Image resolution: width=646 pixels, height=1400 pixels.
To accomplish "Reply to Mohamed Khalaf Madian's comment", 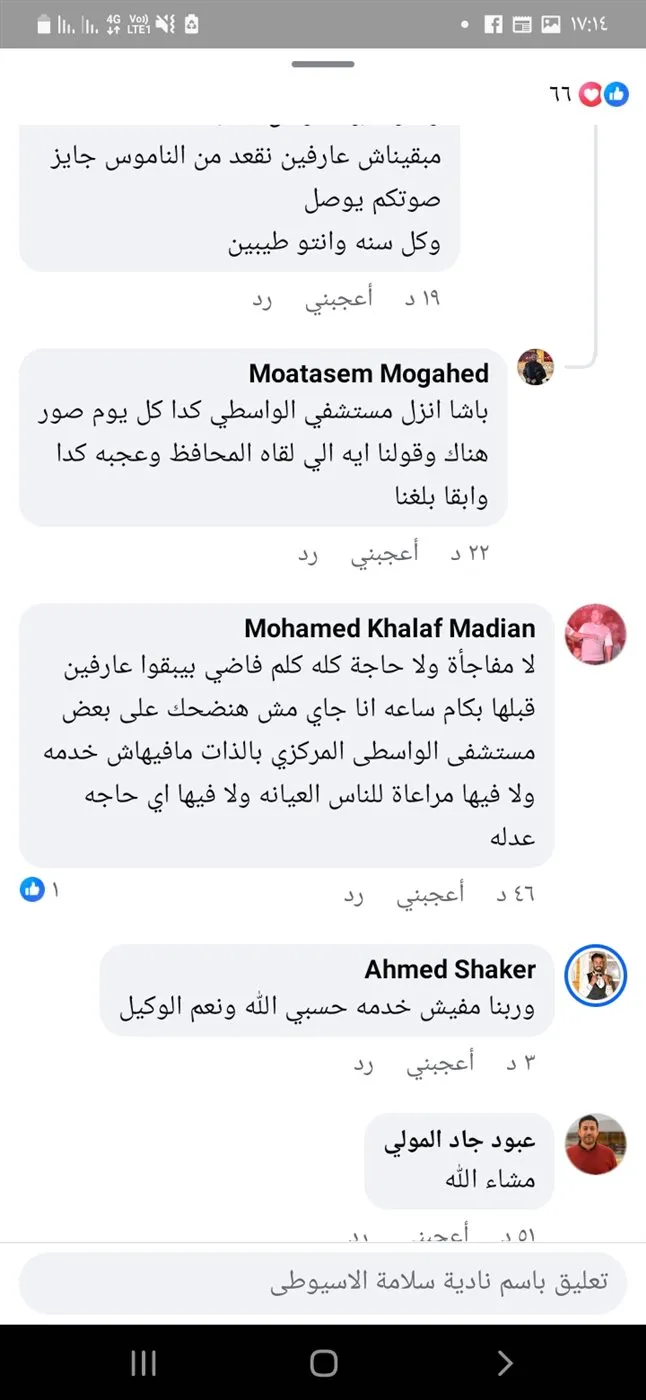I will coord(354,894).
